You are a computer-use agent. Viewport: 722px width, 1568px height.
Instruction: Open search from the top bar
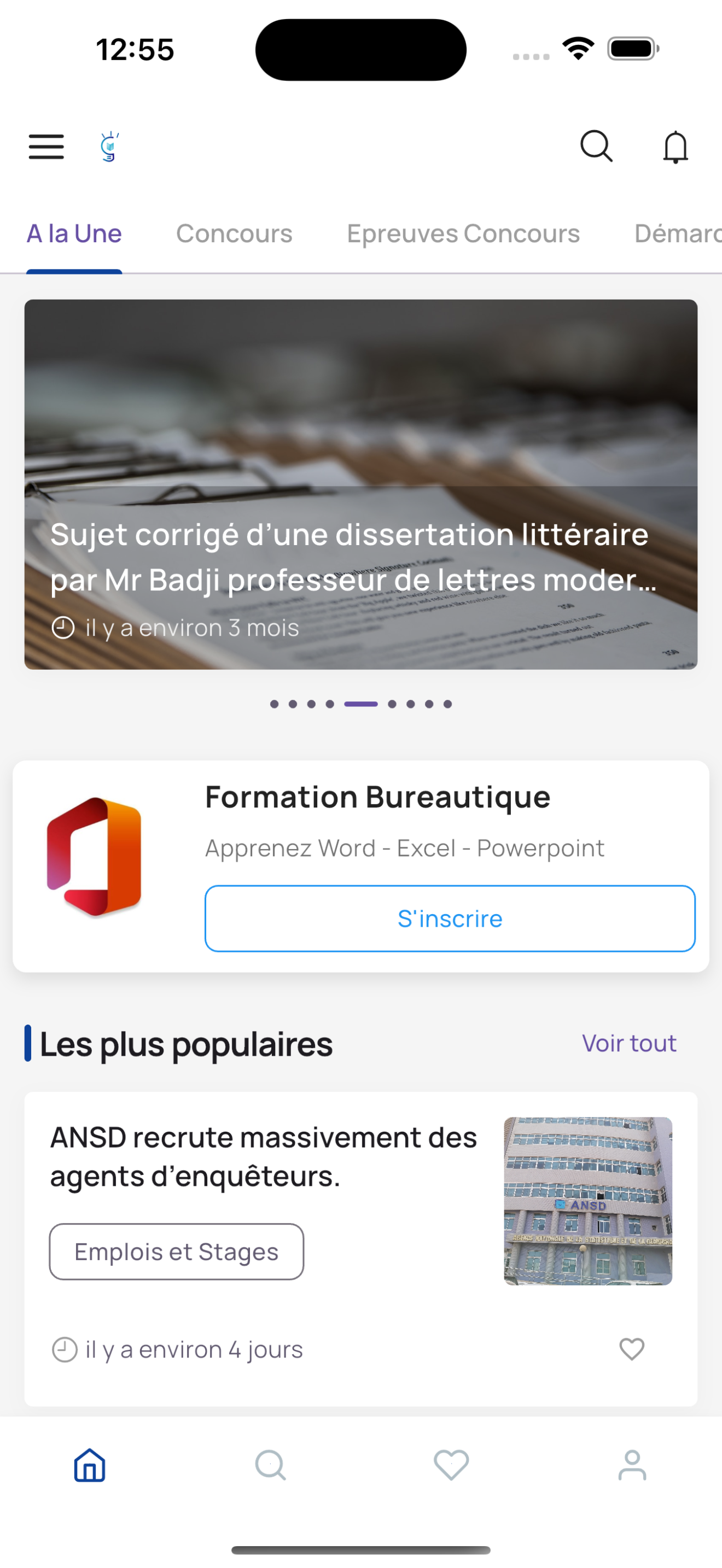(596, 147)
